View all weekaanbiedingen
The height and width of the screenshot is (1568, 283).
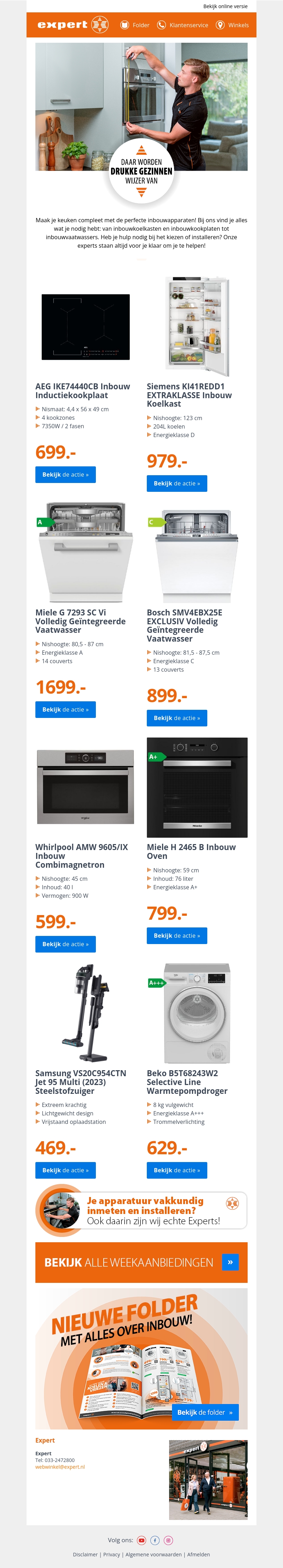(x=141, y=1262)
